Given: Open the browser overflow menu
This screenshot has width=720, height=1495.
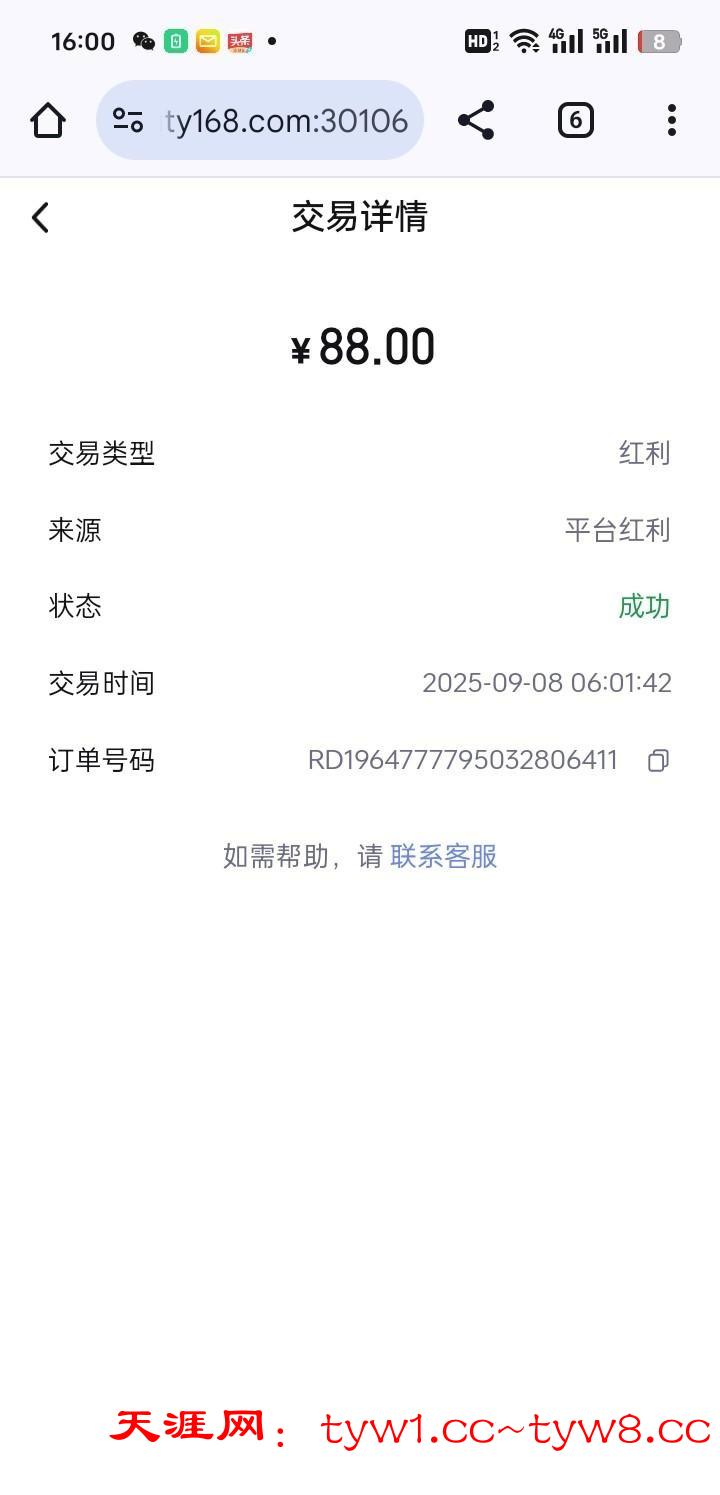Looking at the screenshot, I should coord(671,121).
